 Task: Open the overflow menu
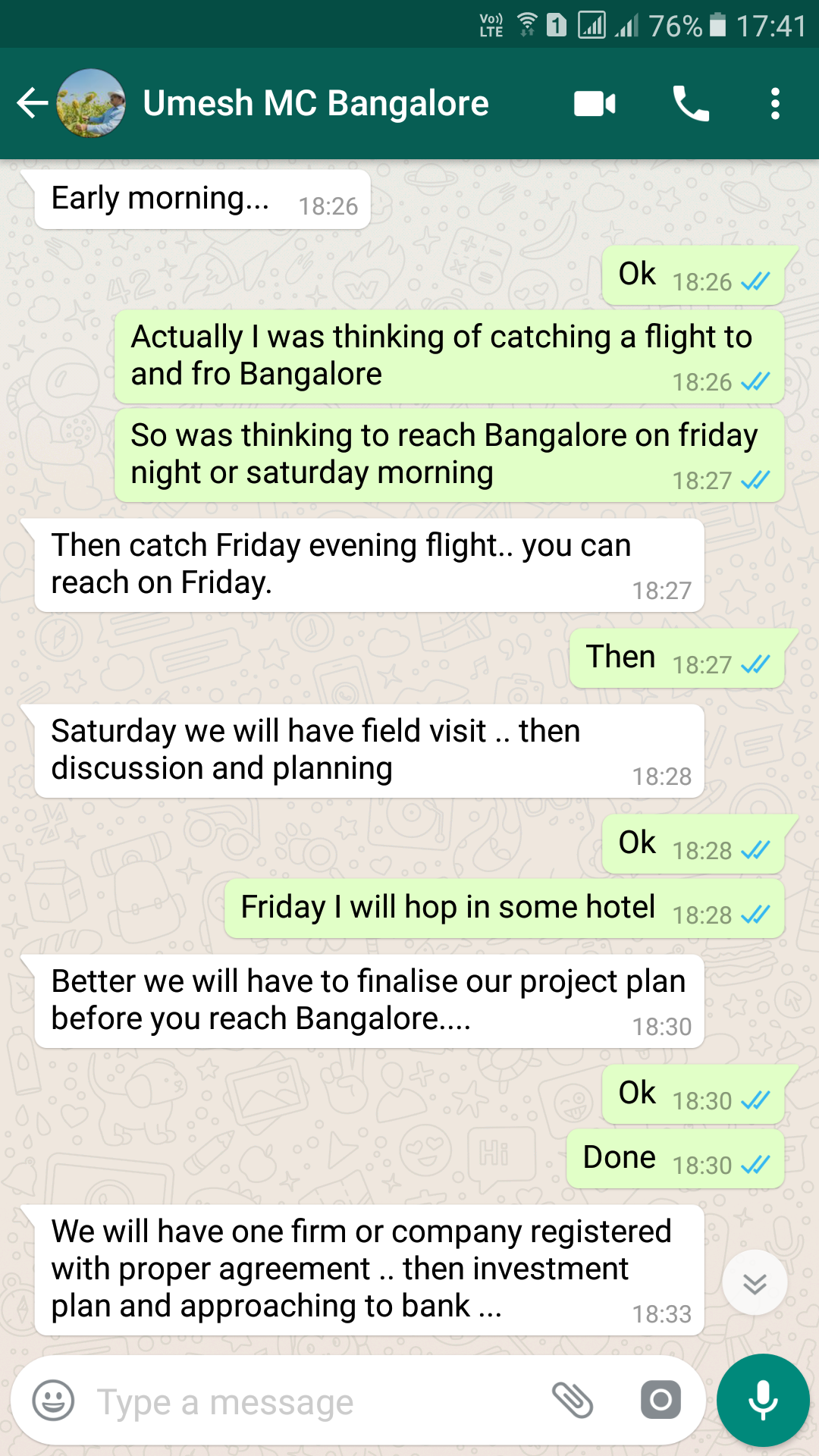tap(774, 103)
